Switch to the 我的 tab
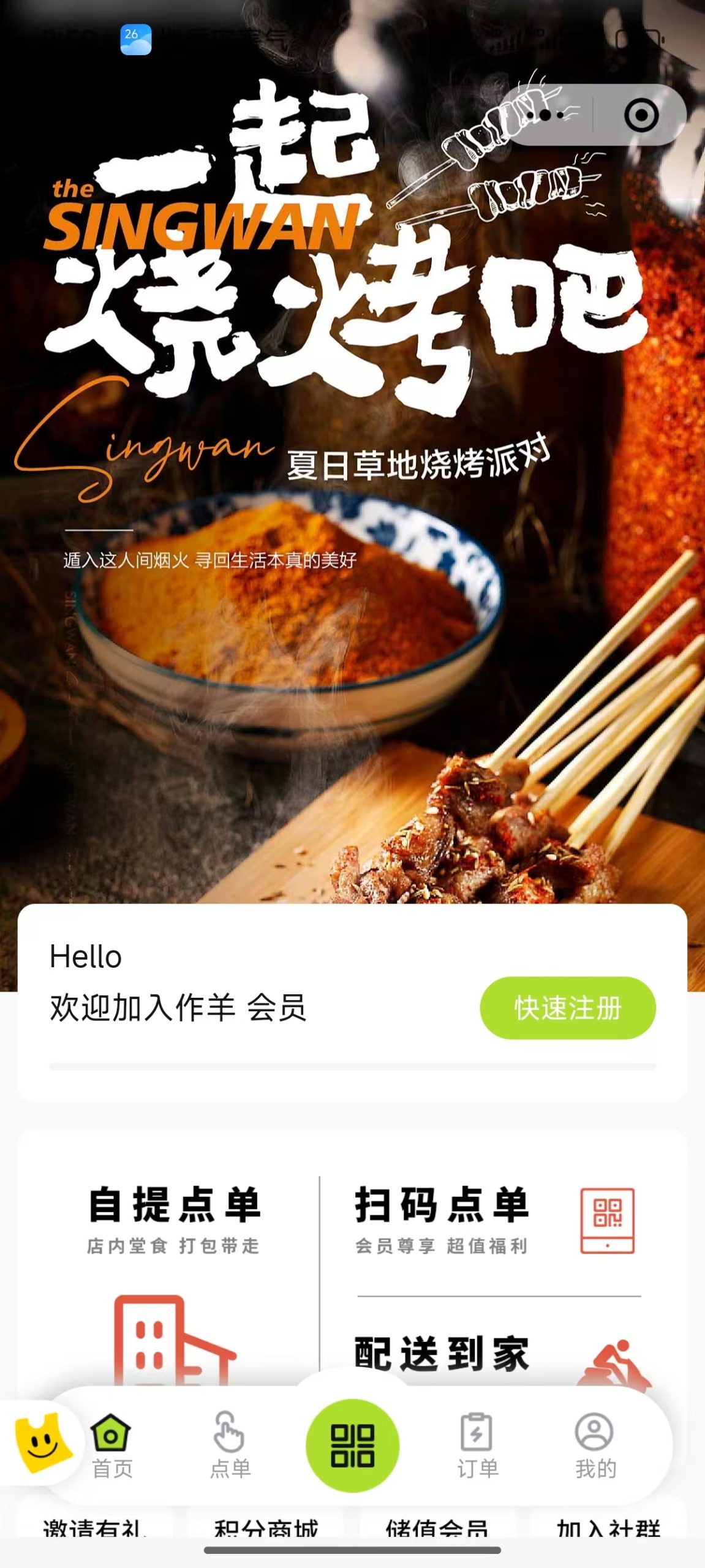705x1568 pixels. [x=594, y=1447]
